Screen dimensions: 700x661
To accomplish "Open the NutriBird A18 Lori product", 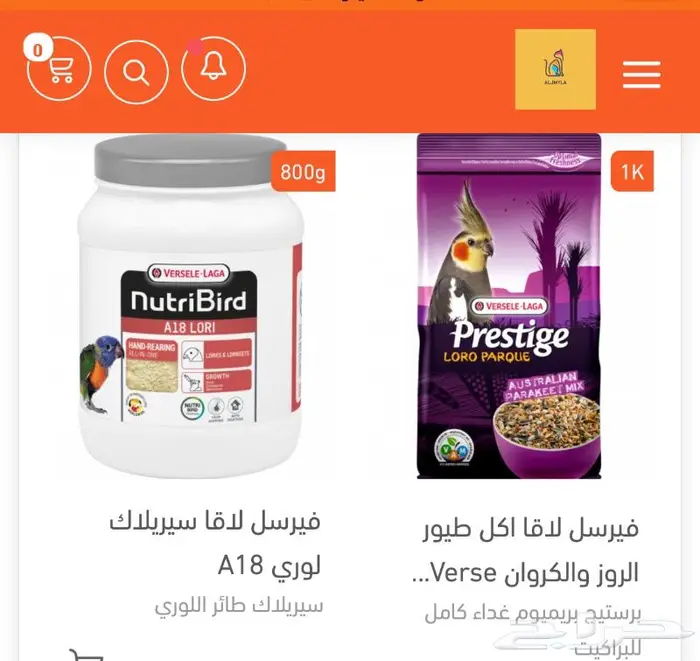I will click(190, 305).
